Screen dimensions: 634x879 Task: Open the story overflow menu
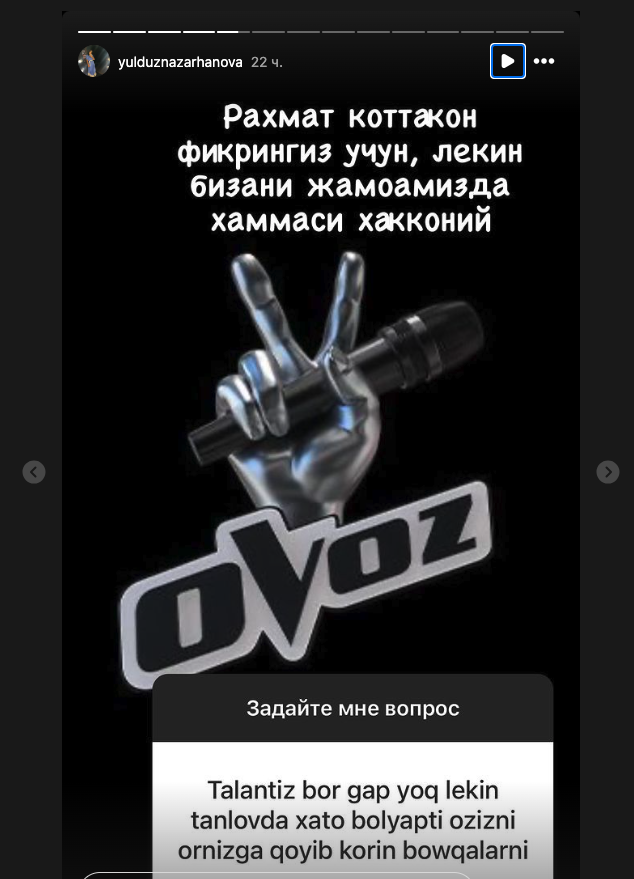pos(544,61)
